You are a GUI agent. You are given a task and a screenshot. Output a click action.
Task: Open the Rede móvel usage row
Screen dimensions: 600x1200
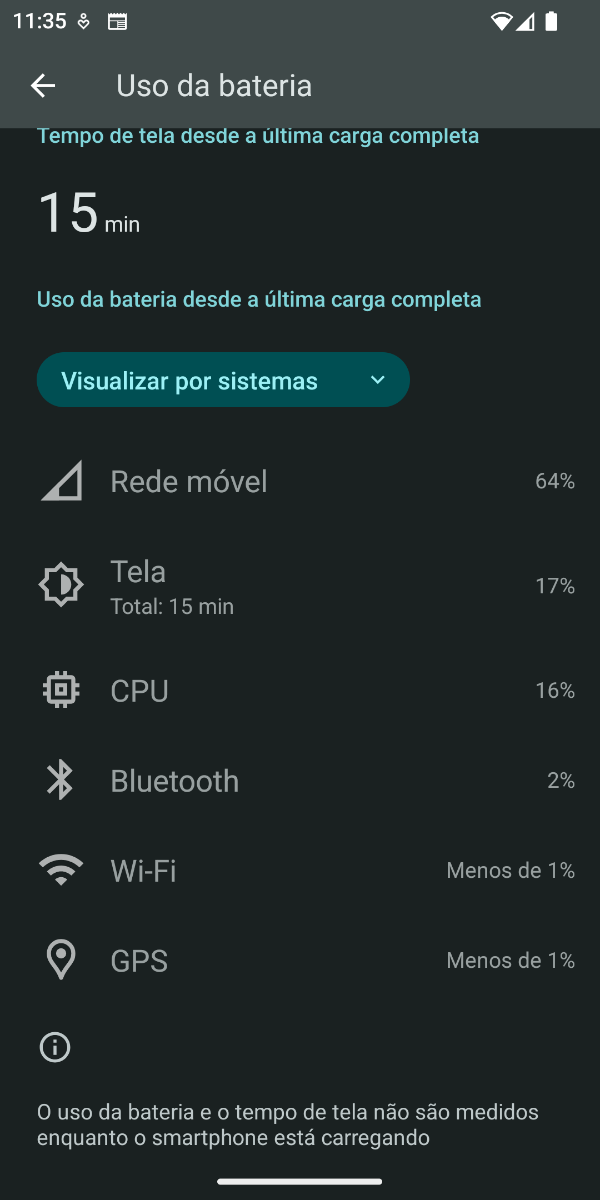[300, 482]
